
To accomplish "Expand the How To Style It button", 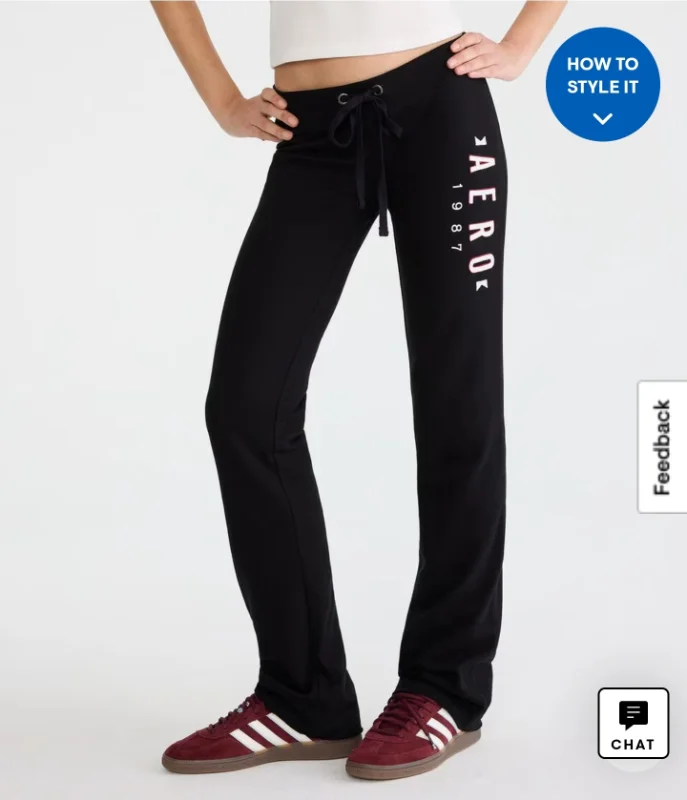I will click(x=602, y=85).
